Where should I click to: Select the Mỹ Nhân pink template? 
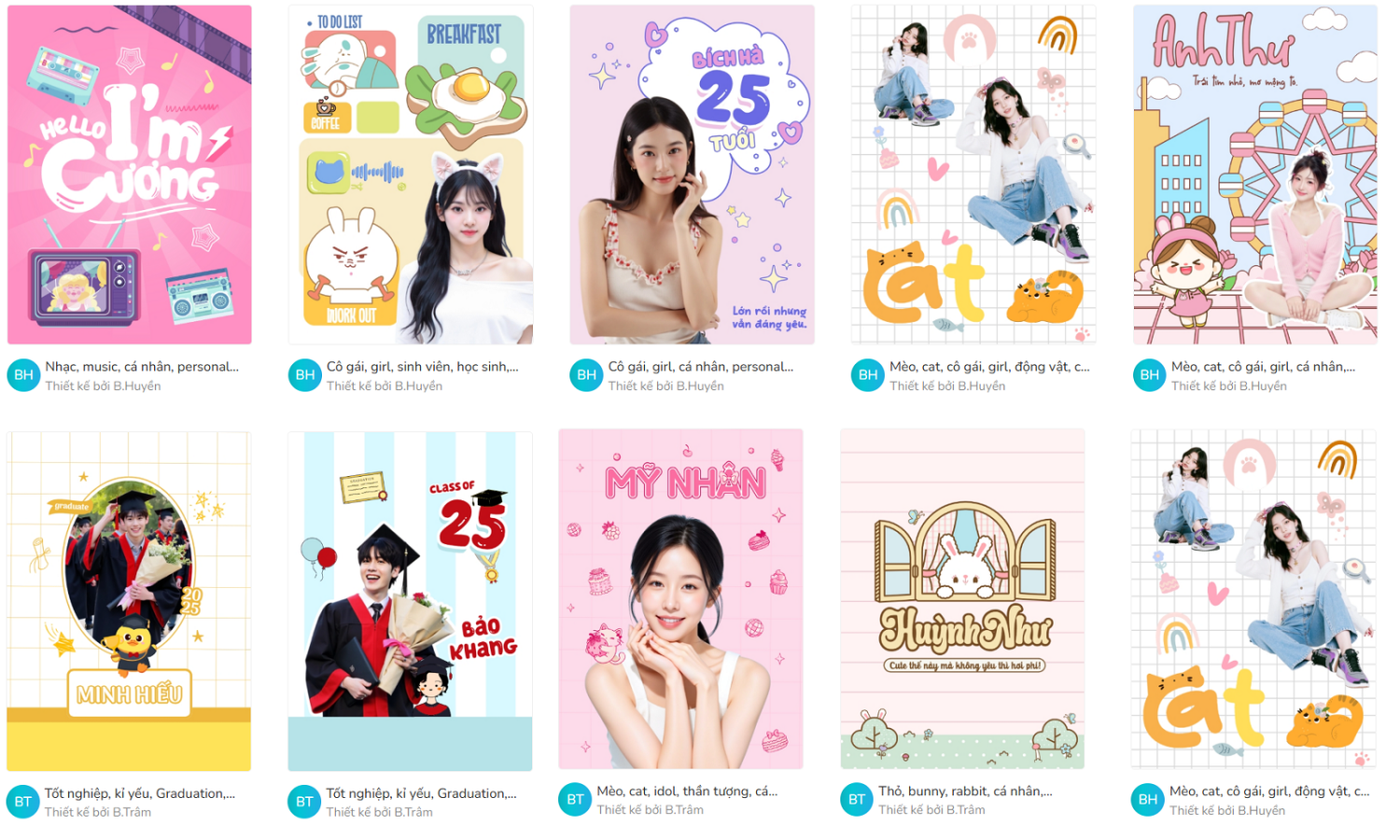click(x=680, y=598)
